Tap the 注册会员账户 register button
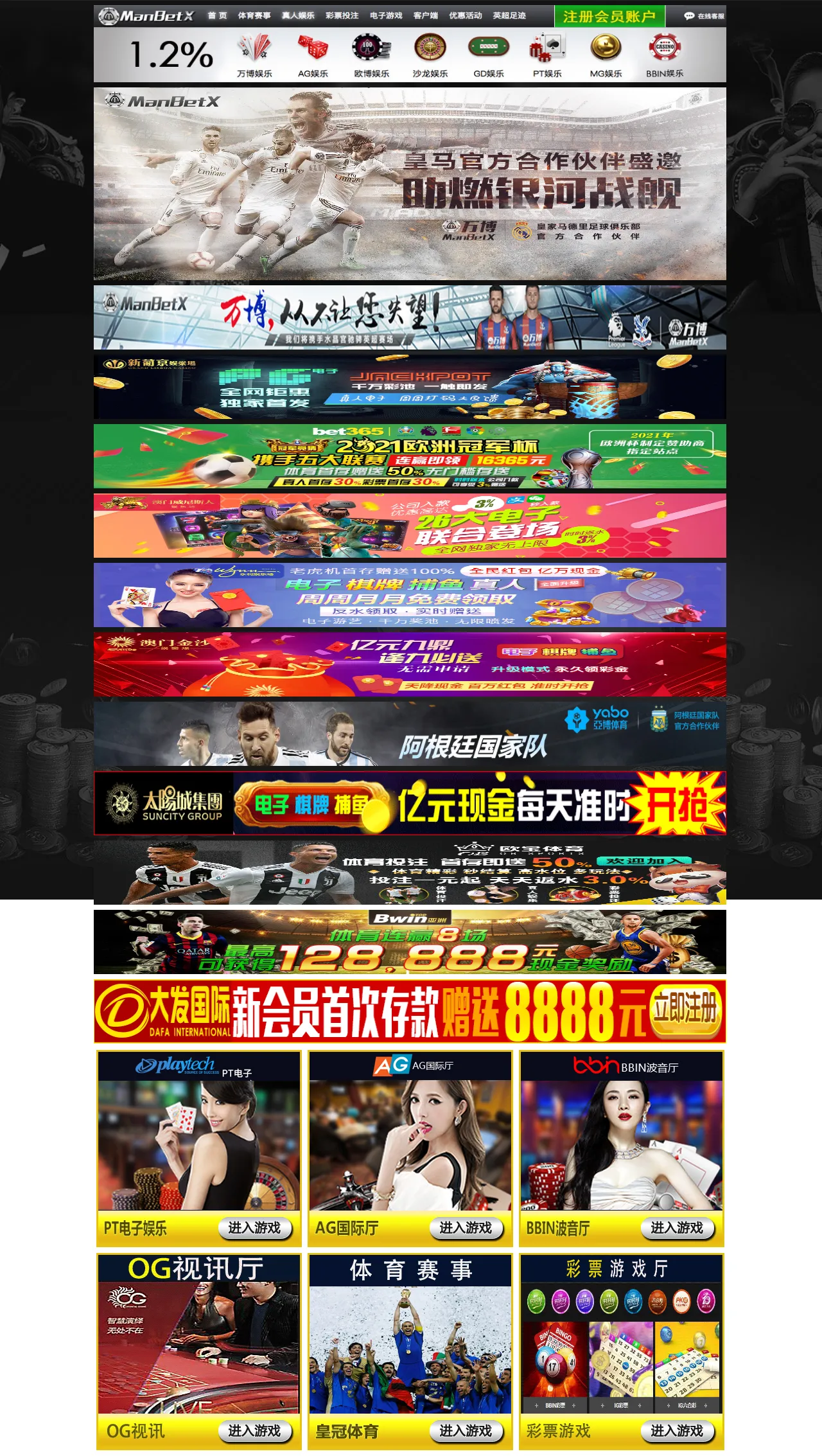Viewport: 822px width, 1456px height. [609, 16]
